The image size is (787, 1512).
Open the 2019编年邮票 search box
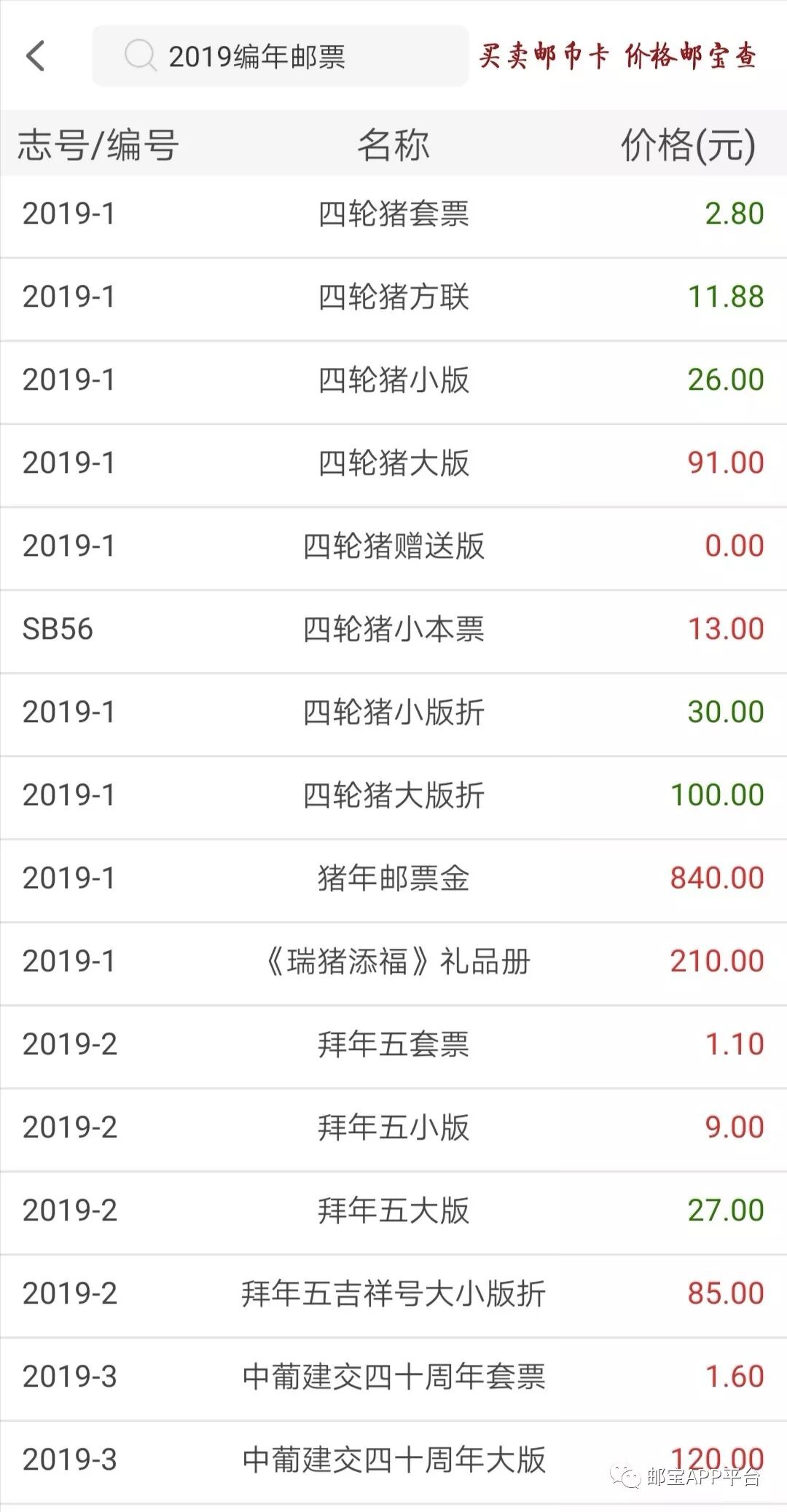tap(280, 56)
